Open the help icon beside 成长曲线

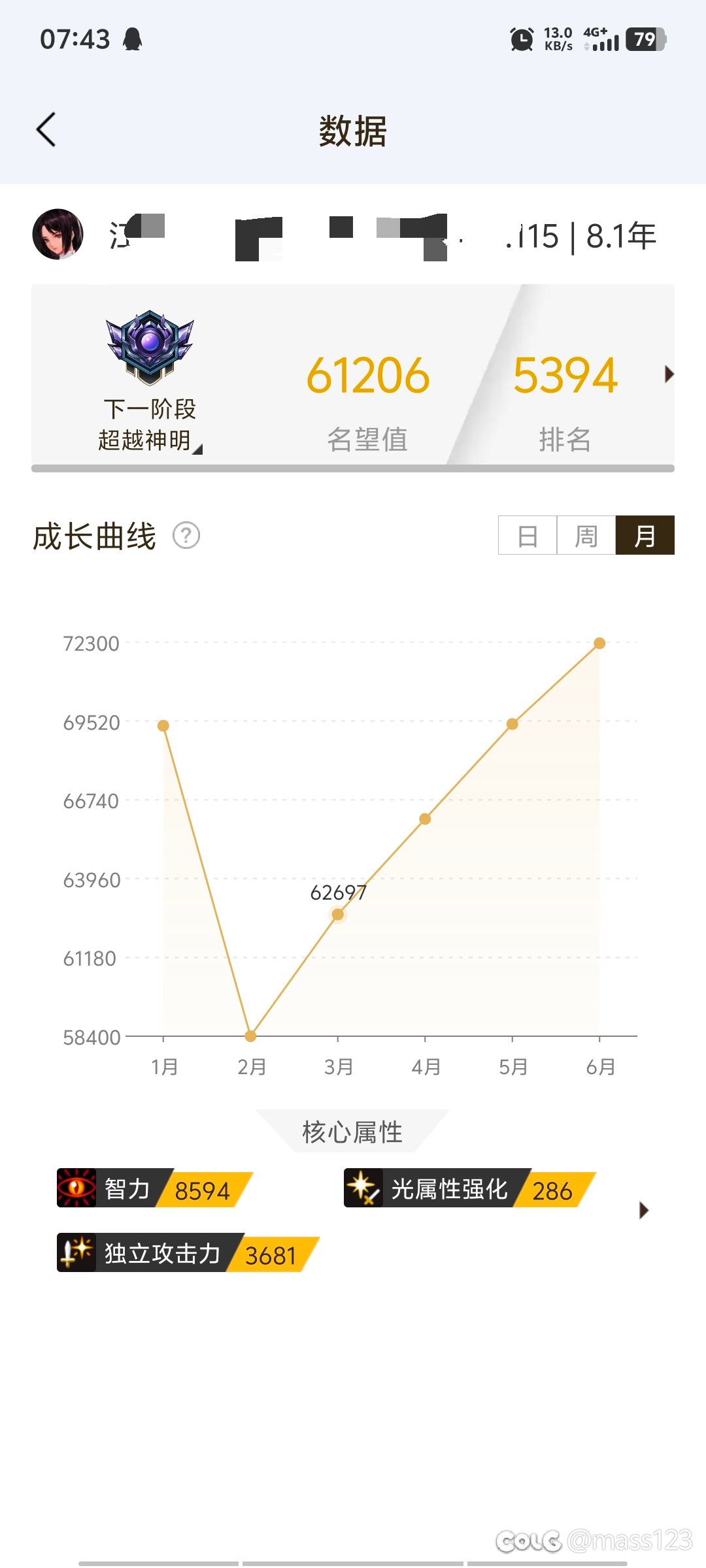click(x=186, y=536)
